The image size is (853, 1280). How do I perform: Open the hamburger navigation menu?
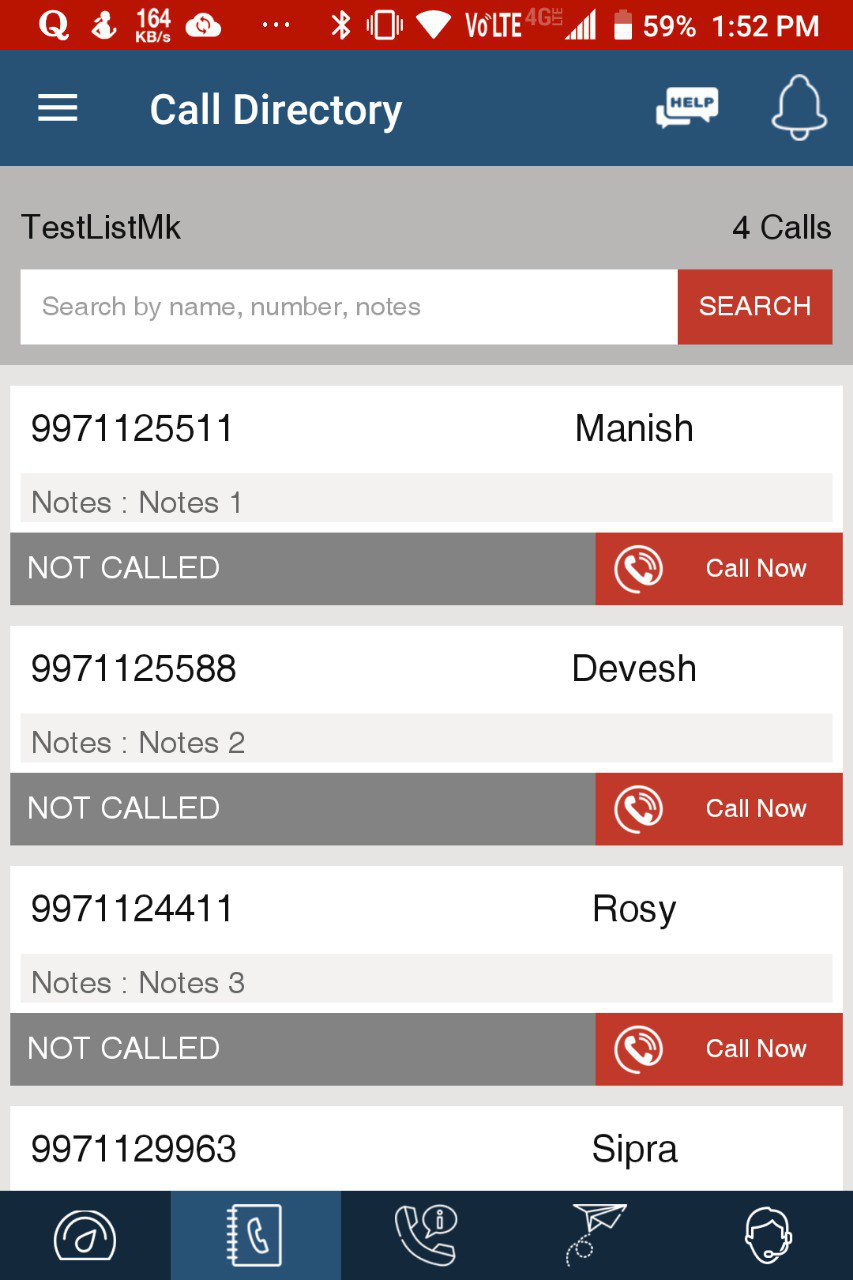[x=58, y=109]
